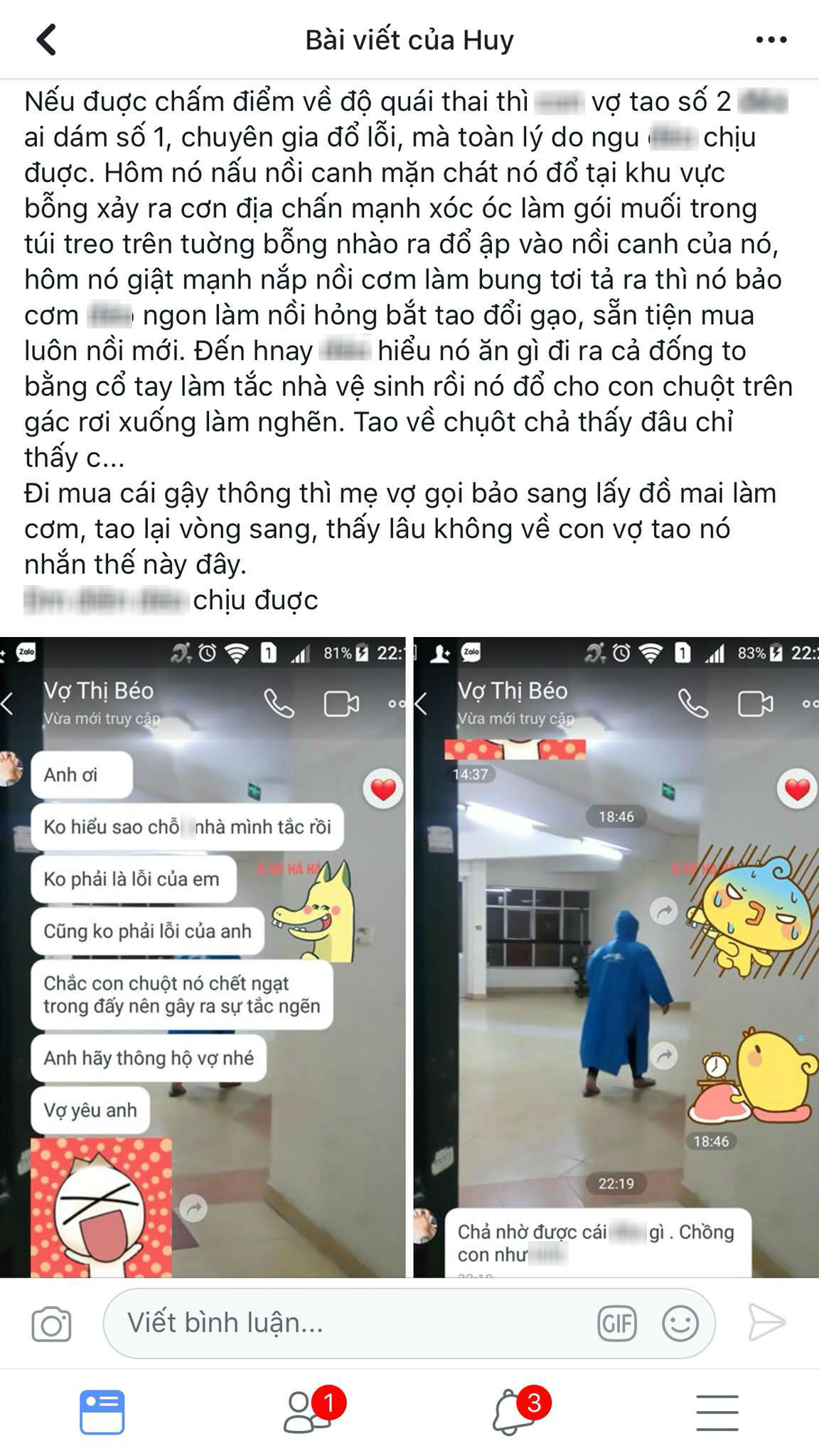Screen dimensions: 819x1456
Task: Open the hamburger menu tab
Action: [717, 1412]
